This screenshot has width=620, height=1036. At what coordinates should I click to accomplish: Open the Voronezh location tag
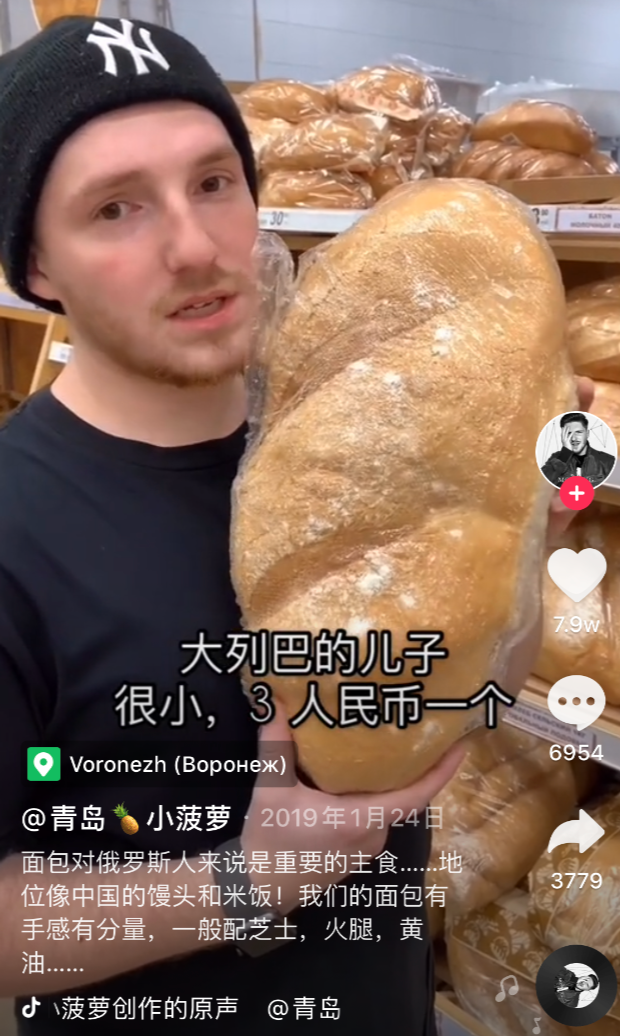(x=157, y=764)
